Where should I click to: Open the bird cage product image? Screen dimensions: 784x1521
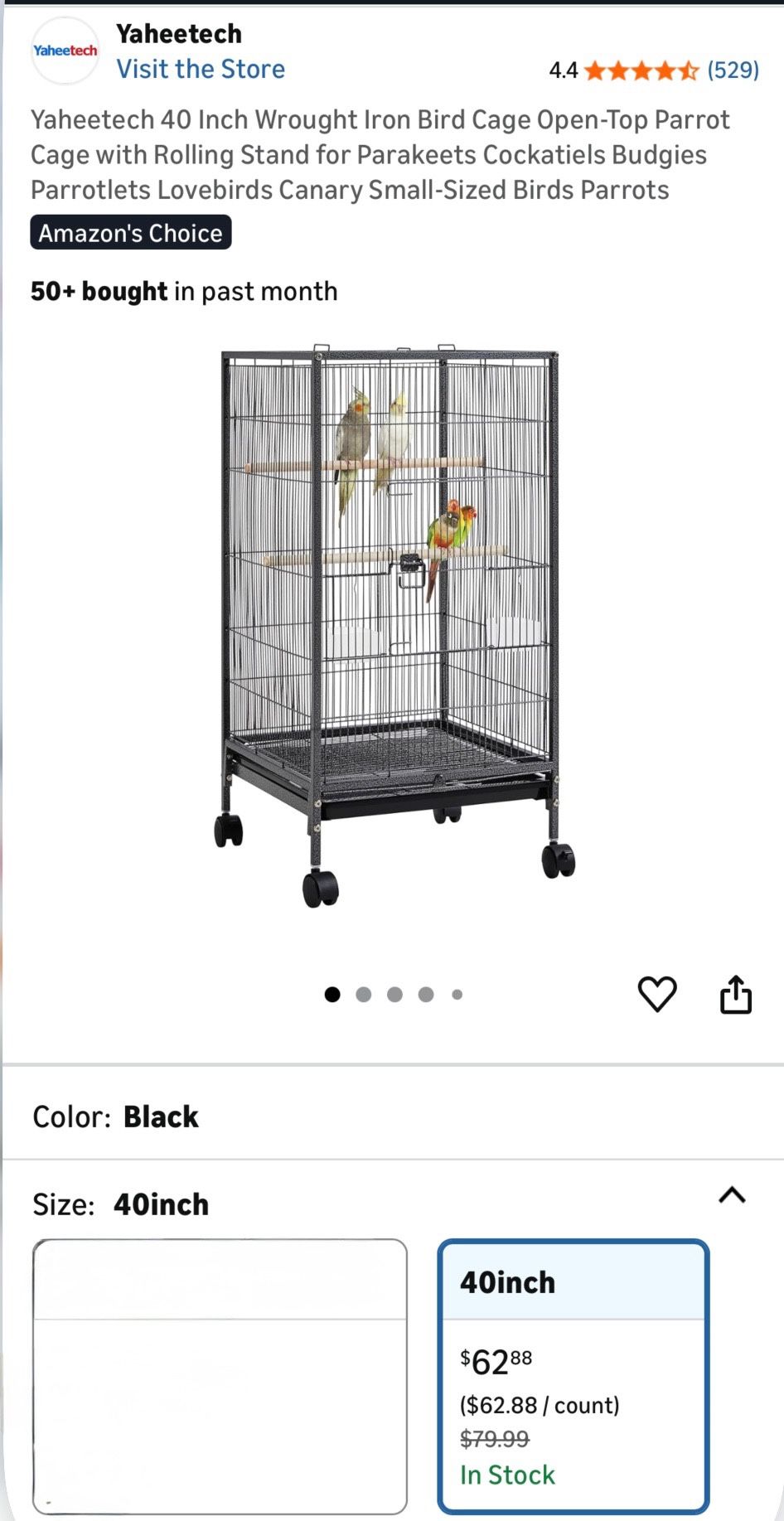(394, 626)
